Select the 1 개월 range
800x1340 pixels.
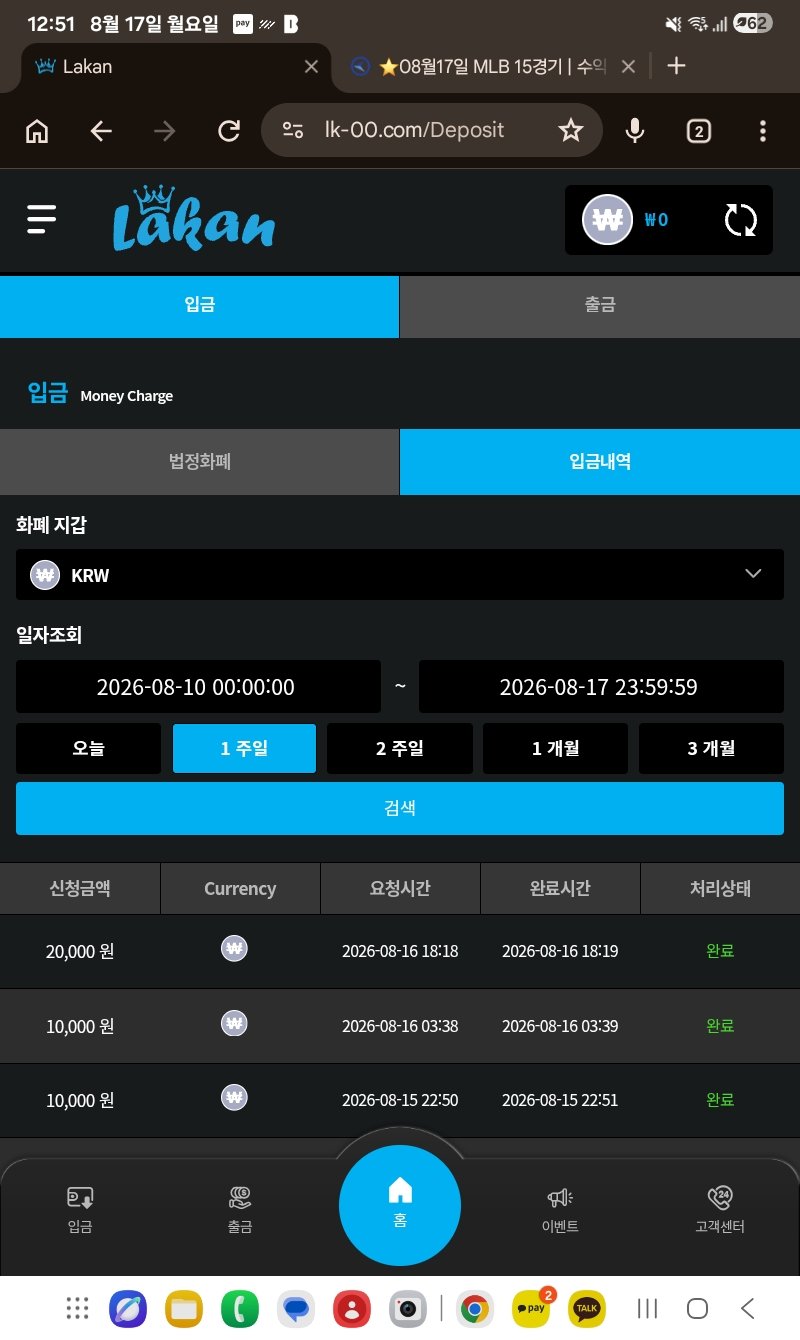coord(556,748)
